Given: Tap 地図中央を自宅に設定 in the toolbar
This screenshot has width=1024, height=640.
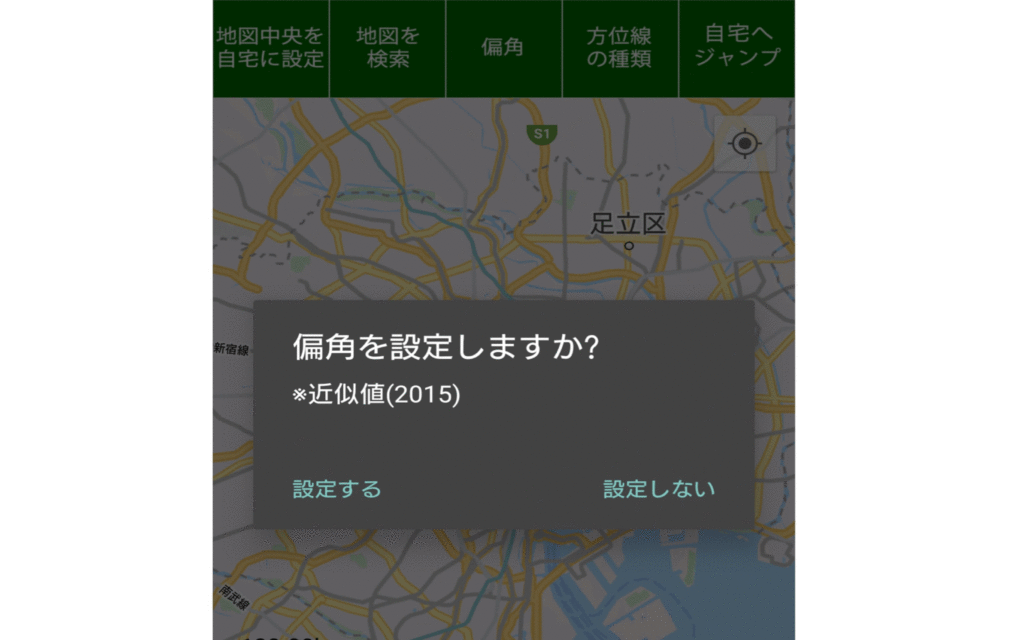Looking at the screenshot, I should (271, 48).
